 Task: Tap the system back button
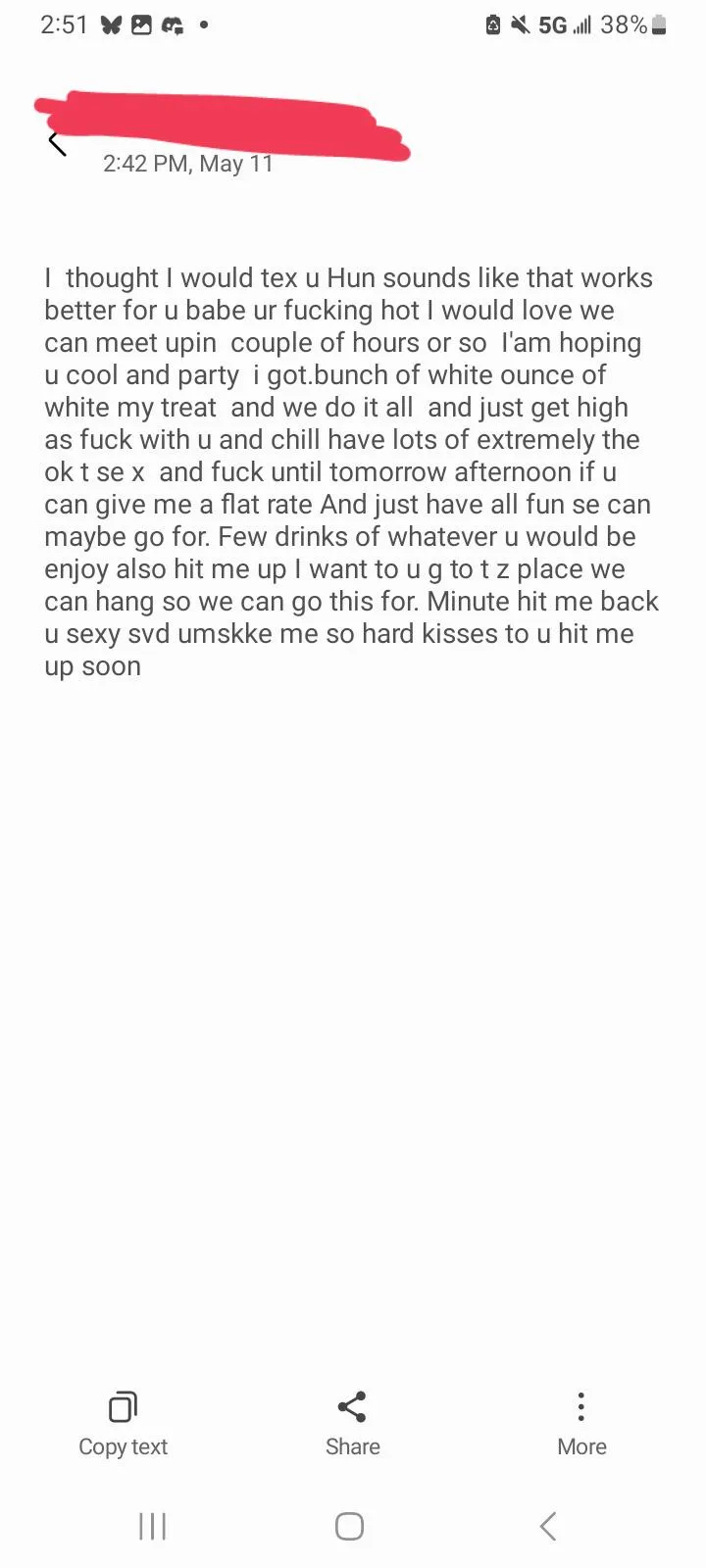pos(548,1526)
